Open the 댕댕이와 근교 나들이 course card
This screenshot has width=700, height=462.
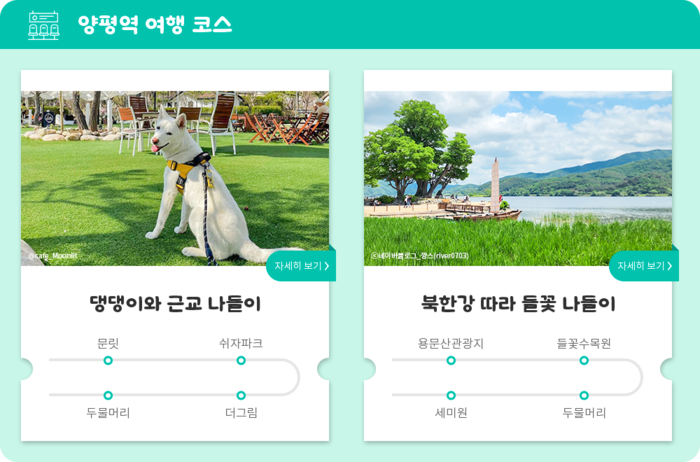point(175,304)
